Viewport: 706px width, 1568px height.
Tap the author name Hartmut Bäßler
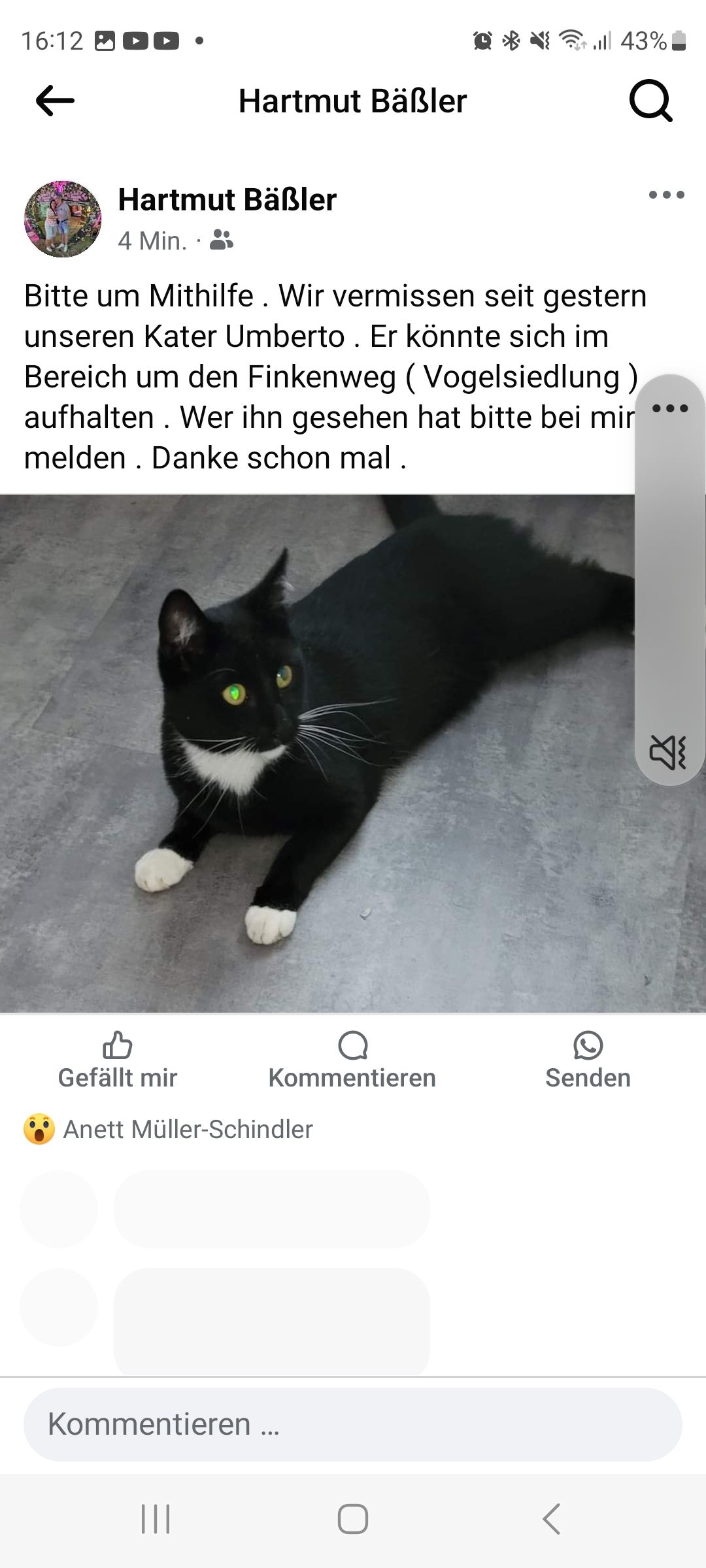[227, 200]
